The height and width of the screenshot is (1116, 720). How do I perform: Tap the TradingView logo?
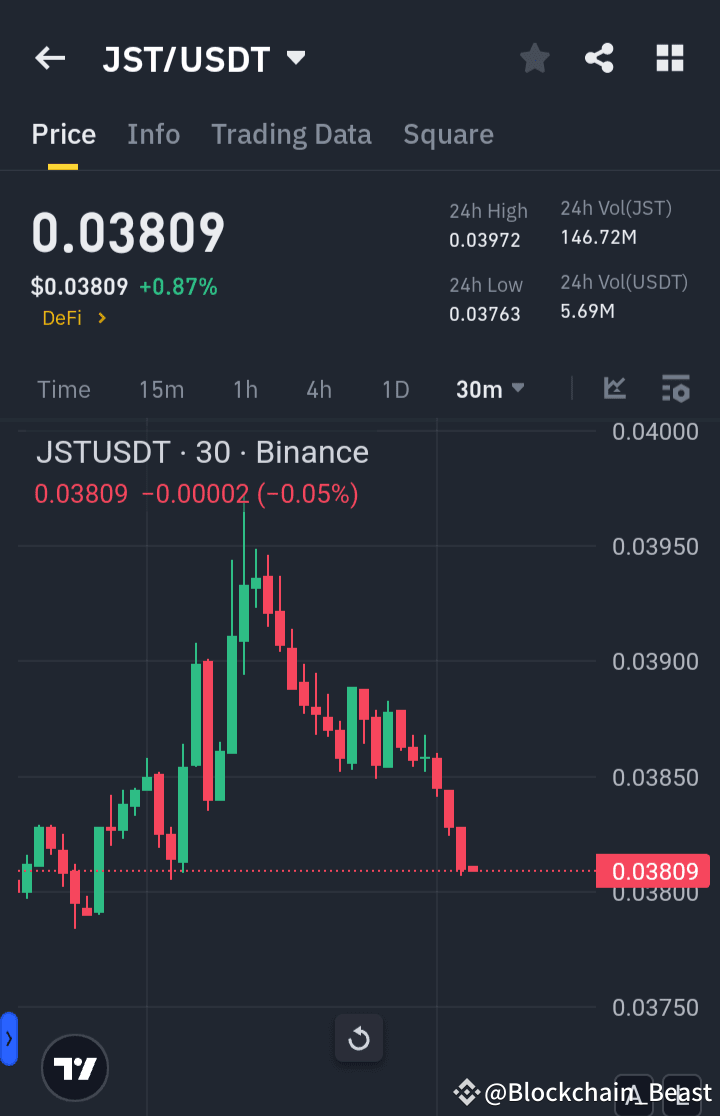pyautogui.click(x=75, y=1067)
